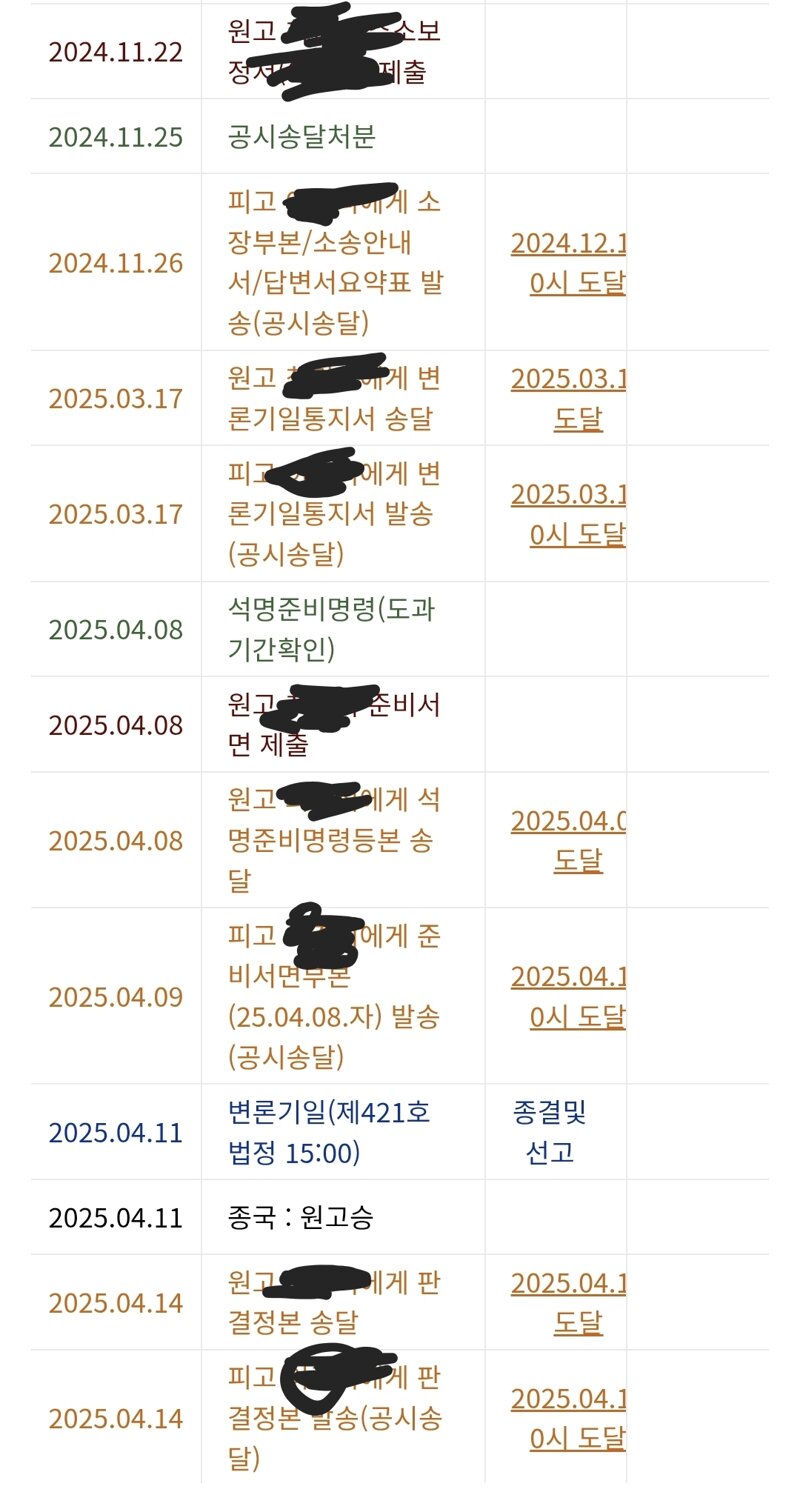This screenshot has height=1492, width=800.
Task: Open 도달 link for 석명준비명령등본 송달 row
Action: pos(568,840)
